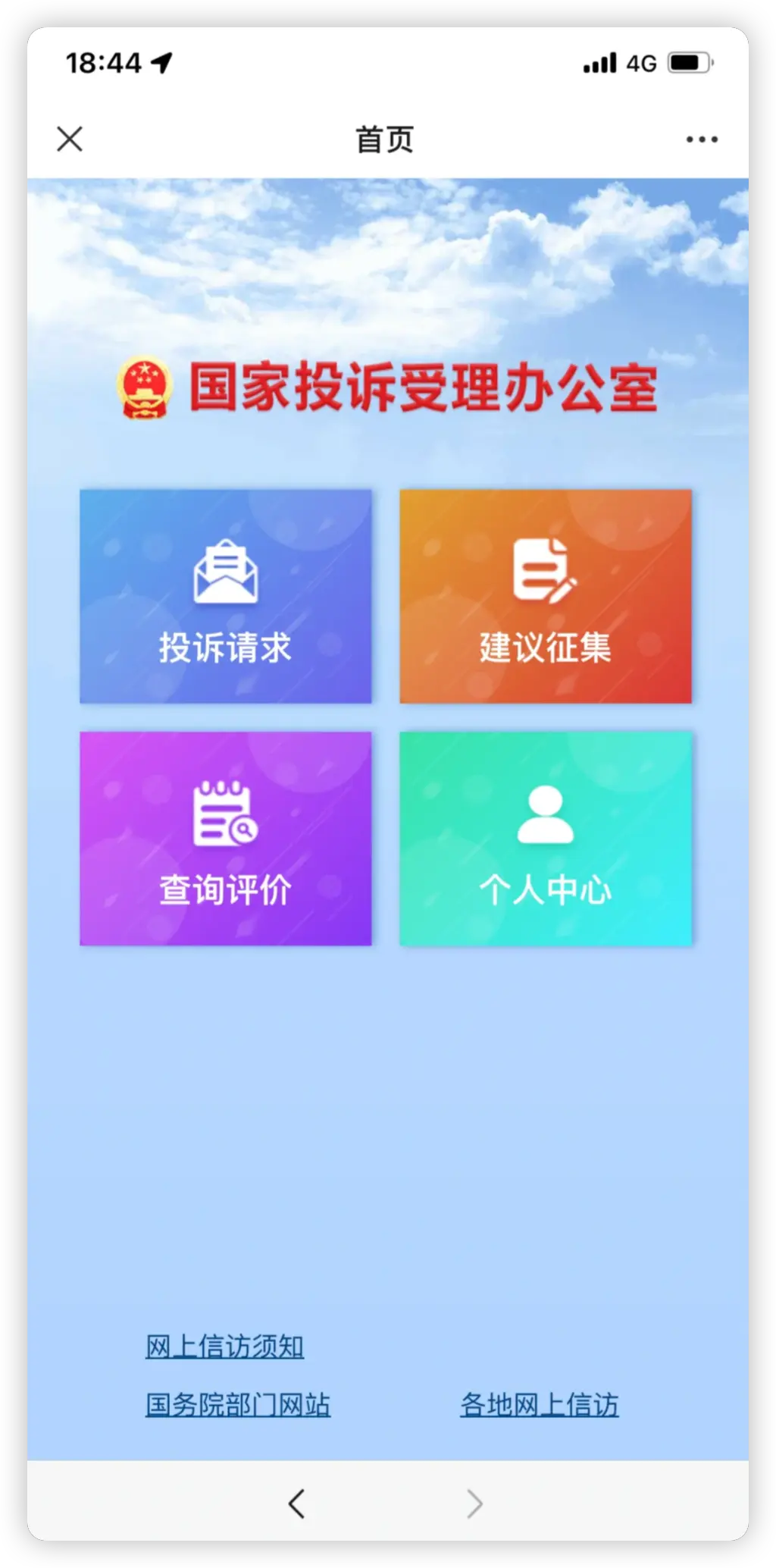Open the 网上信访须知 link
Image resolution: width=776 pixels, height=1568 pixels.
(225, 1347)
